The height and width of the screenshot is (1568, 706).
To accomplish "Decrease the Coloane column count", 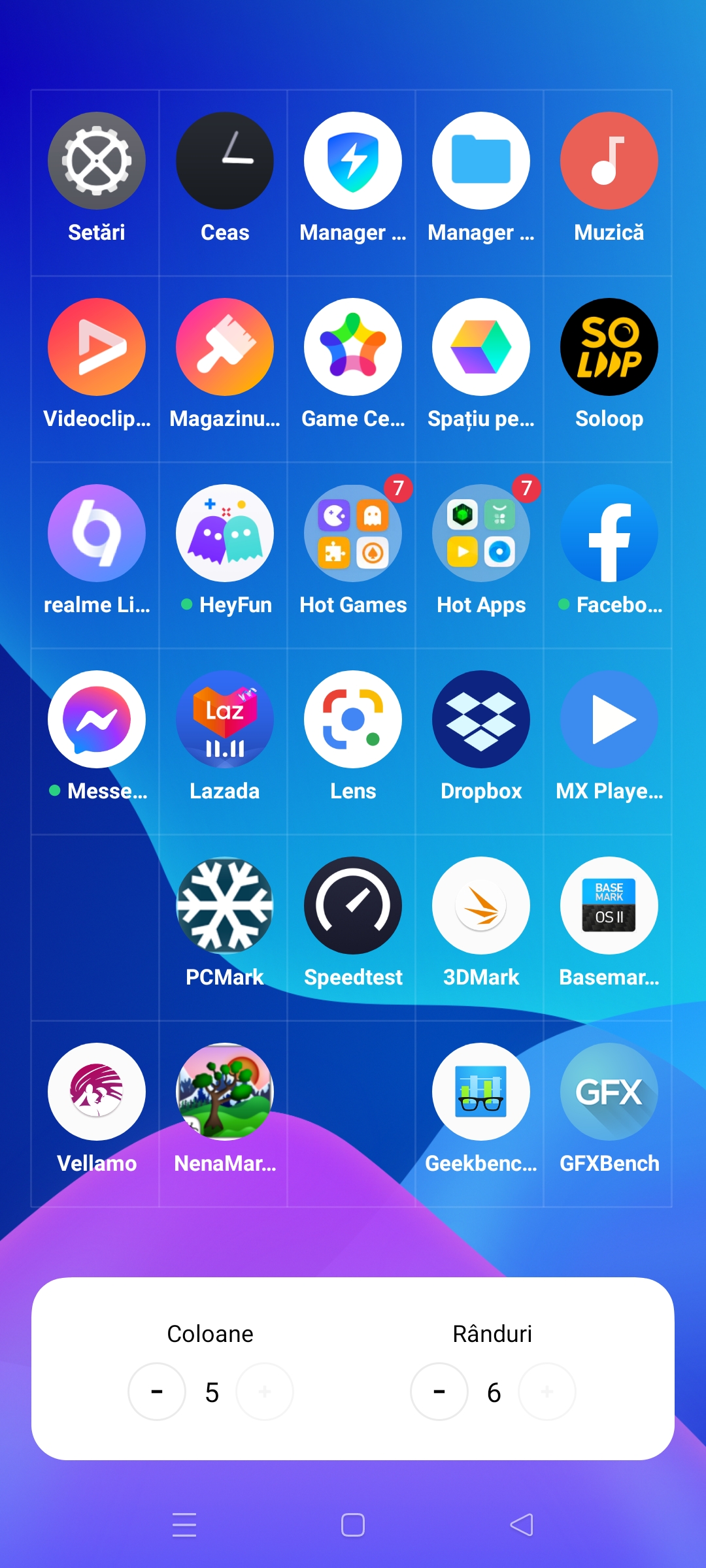I will 157,1392.
